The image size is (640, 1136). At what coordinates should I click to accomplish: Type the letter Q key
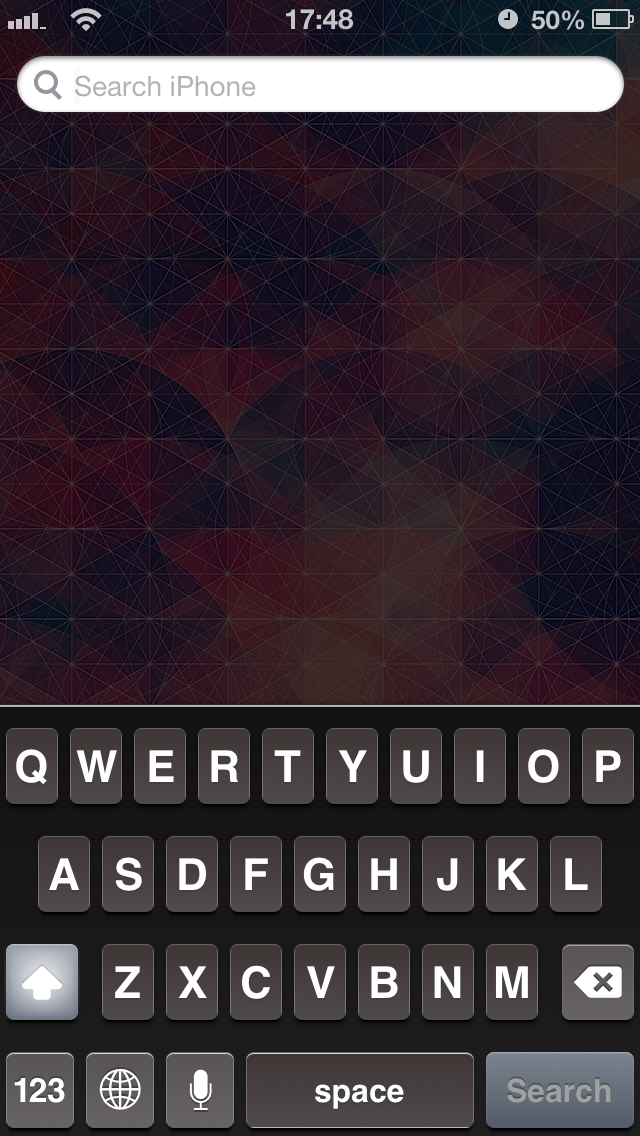point(32,766)
